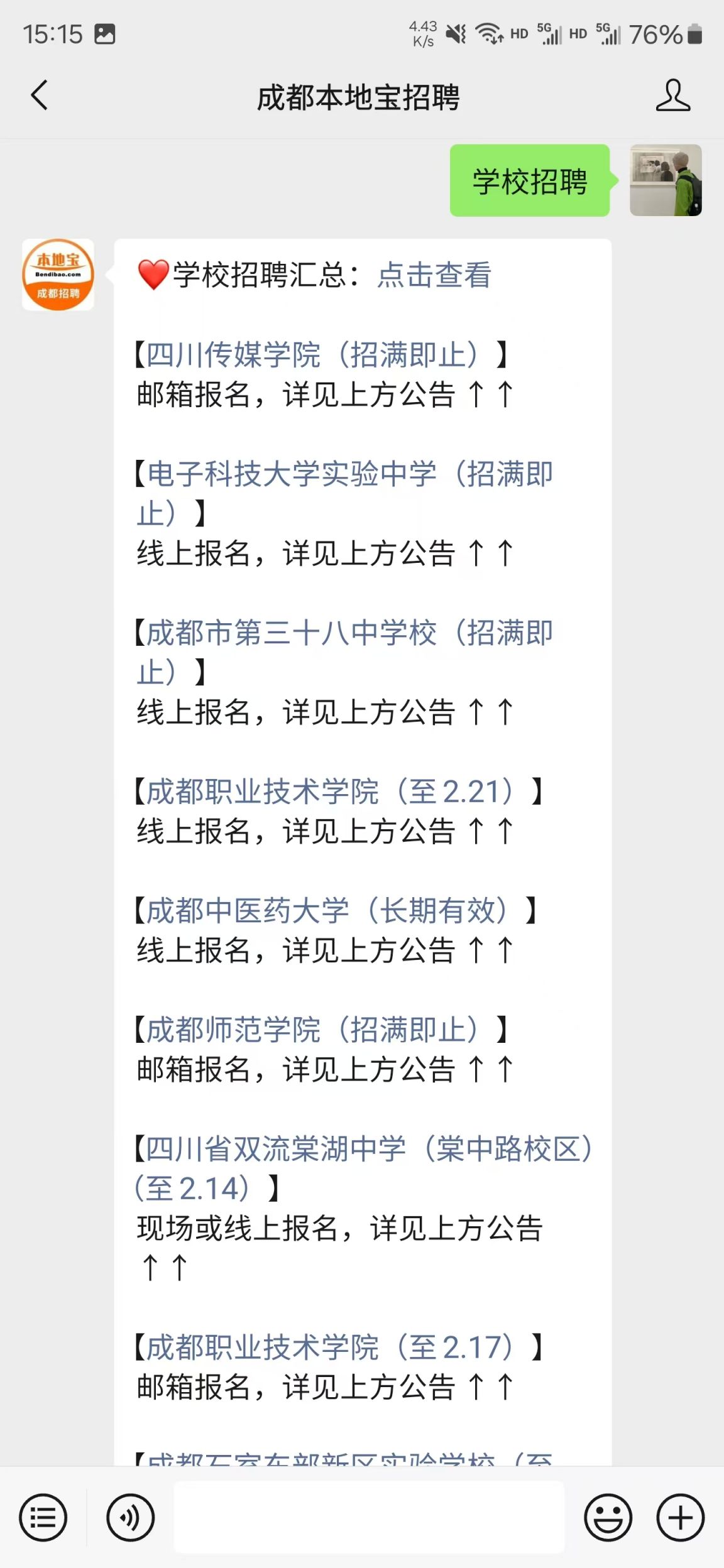
Task: Open 四川传媒学院（招满即止）link
Action: tap(314, 355)
